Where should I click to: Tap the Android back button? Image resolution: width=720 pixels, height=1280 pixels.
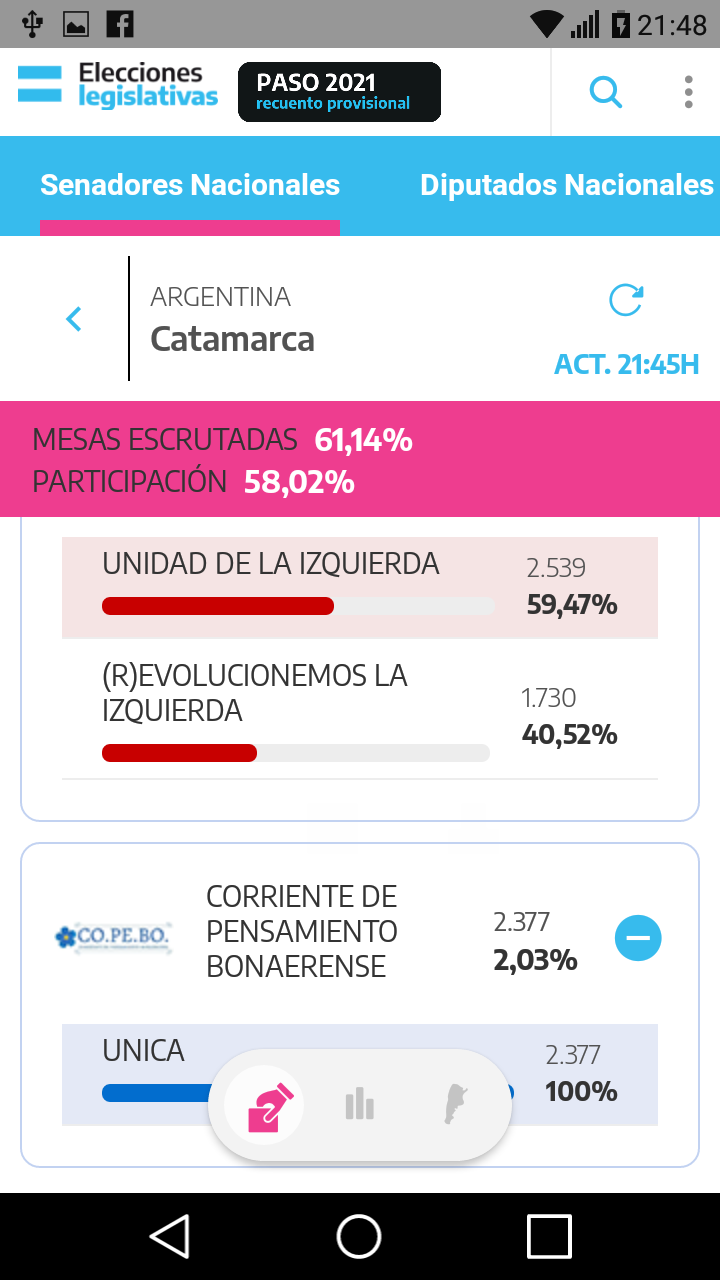[x=170, y=1236]
